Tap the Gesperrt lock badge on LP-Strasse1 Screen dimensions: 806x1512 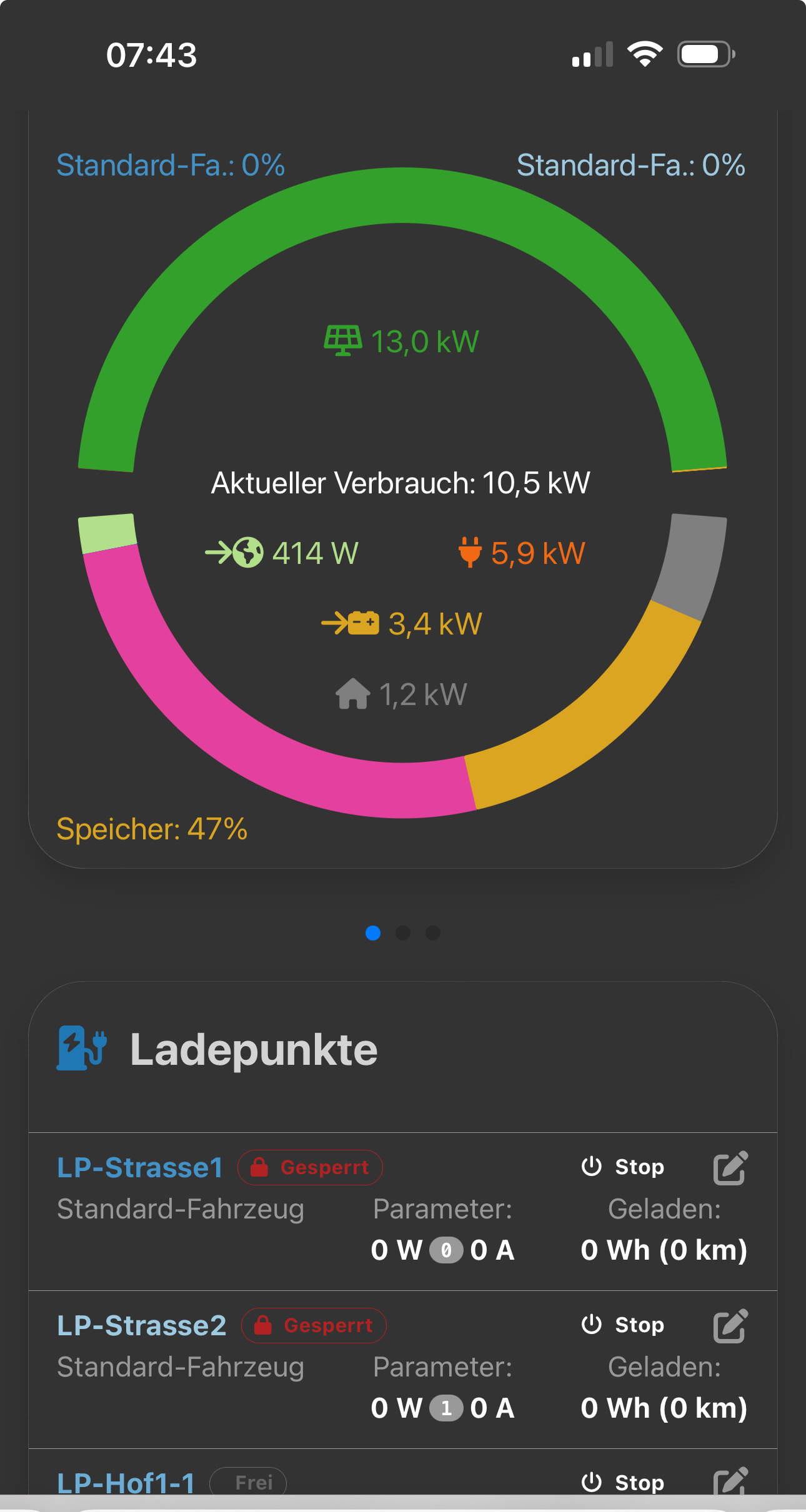pos(311,1168)
